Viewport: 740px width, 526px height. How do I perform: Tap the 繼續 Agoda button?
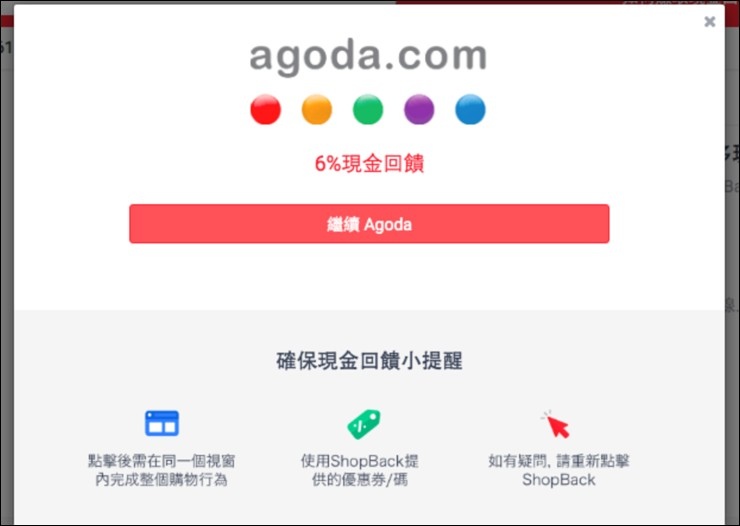click(x=369, y=224)
